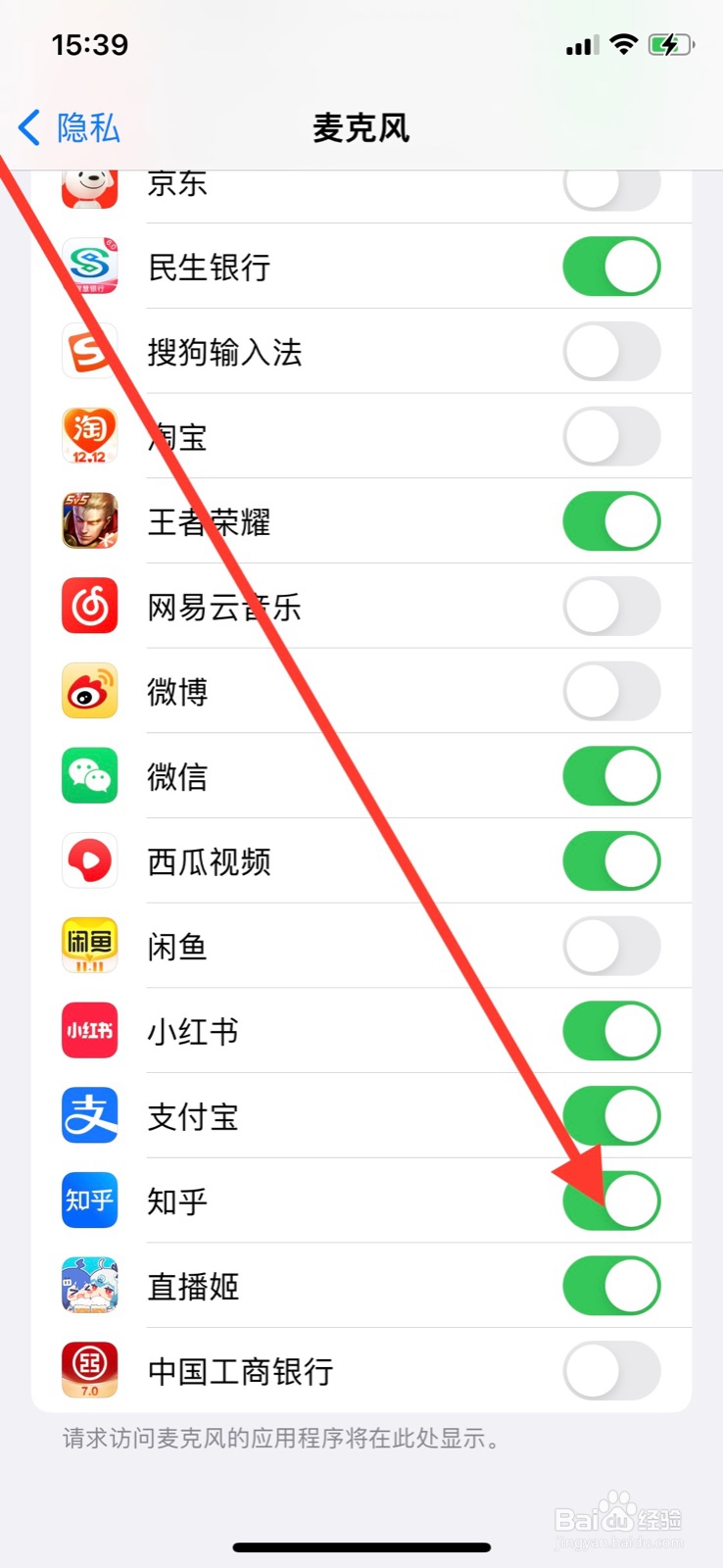Tap the ICBC (中国工商银行) bank icon
The image size is (723, 1568).
89,1371
